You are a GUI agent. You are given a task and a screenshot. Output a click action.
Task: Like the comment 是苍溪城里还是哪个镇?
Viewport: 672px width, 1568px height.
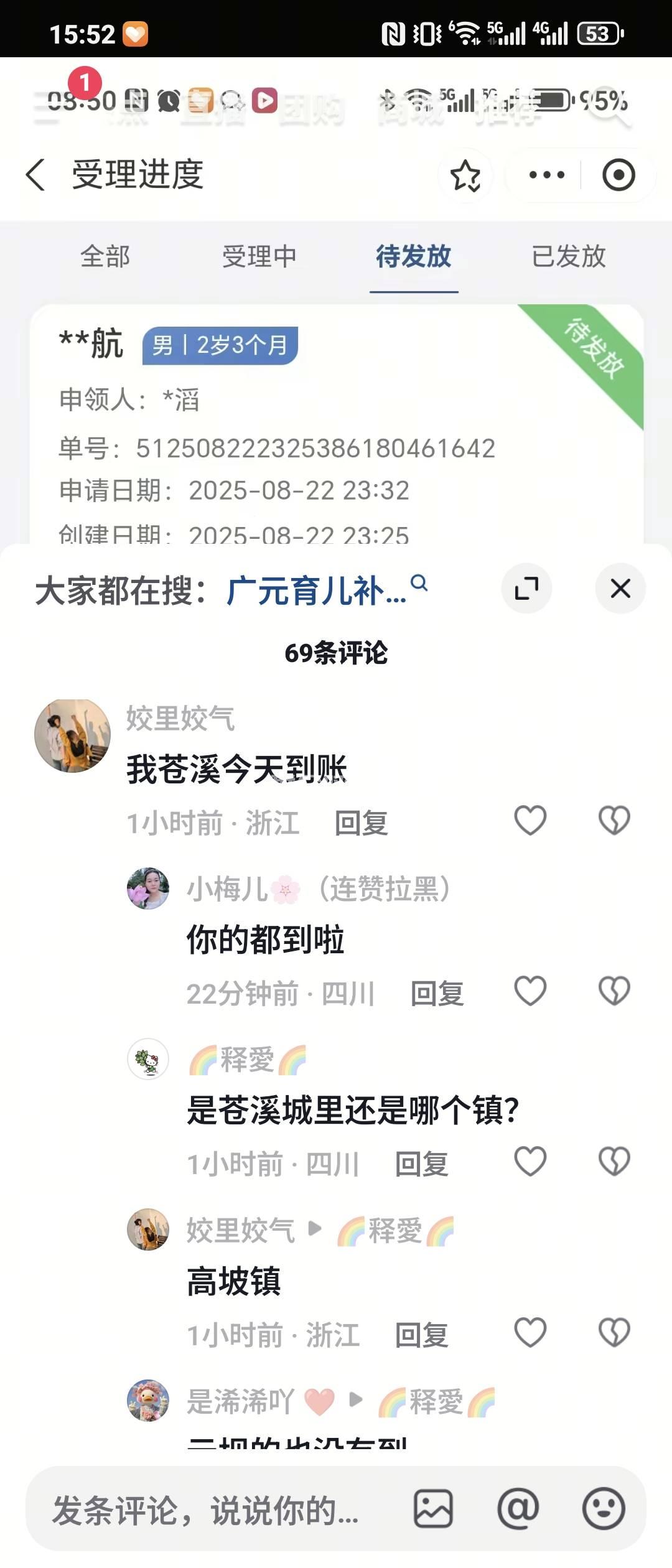pos(530,1161)
